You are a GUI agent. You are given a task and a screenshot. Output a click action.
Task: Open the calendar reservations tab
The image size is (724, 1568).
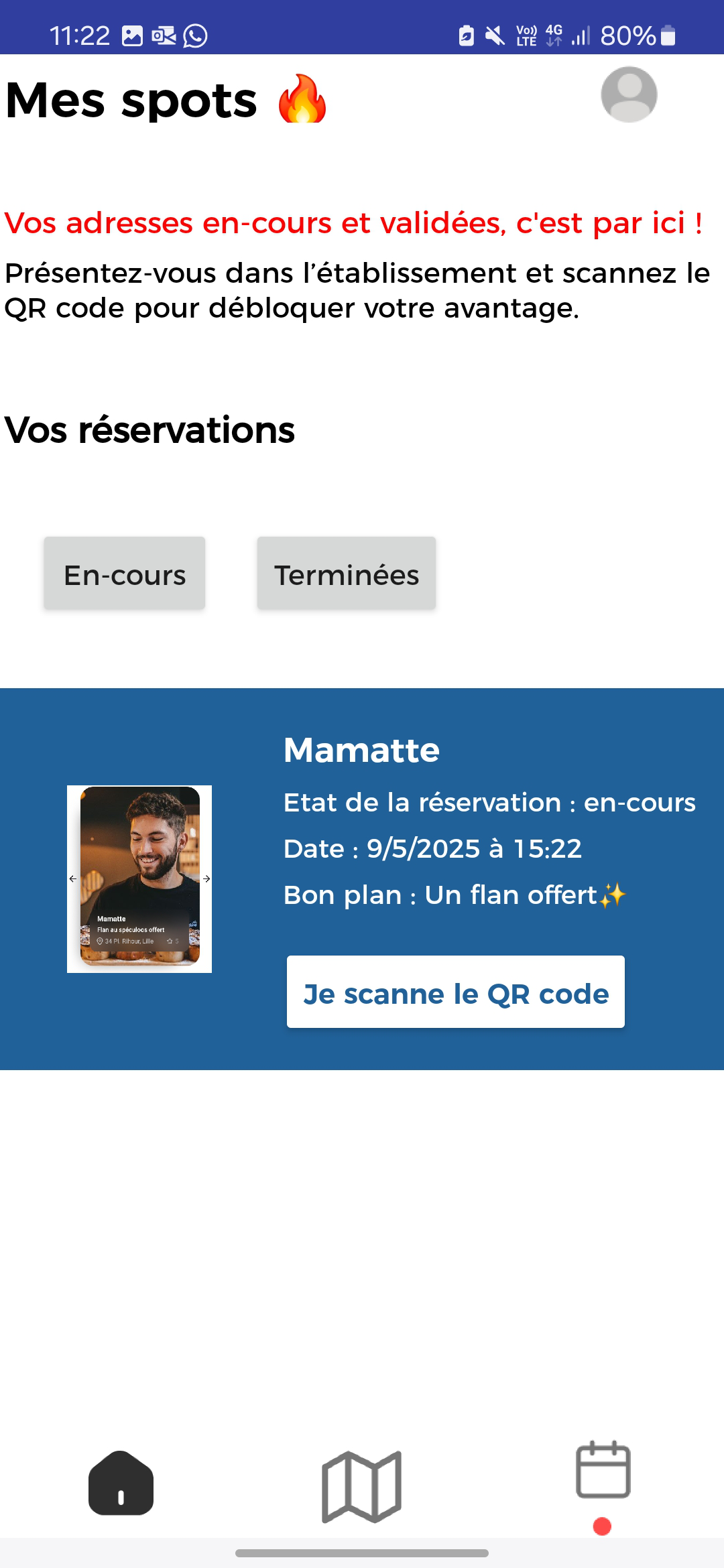click(603, 1469)
